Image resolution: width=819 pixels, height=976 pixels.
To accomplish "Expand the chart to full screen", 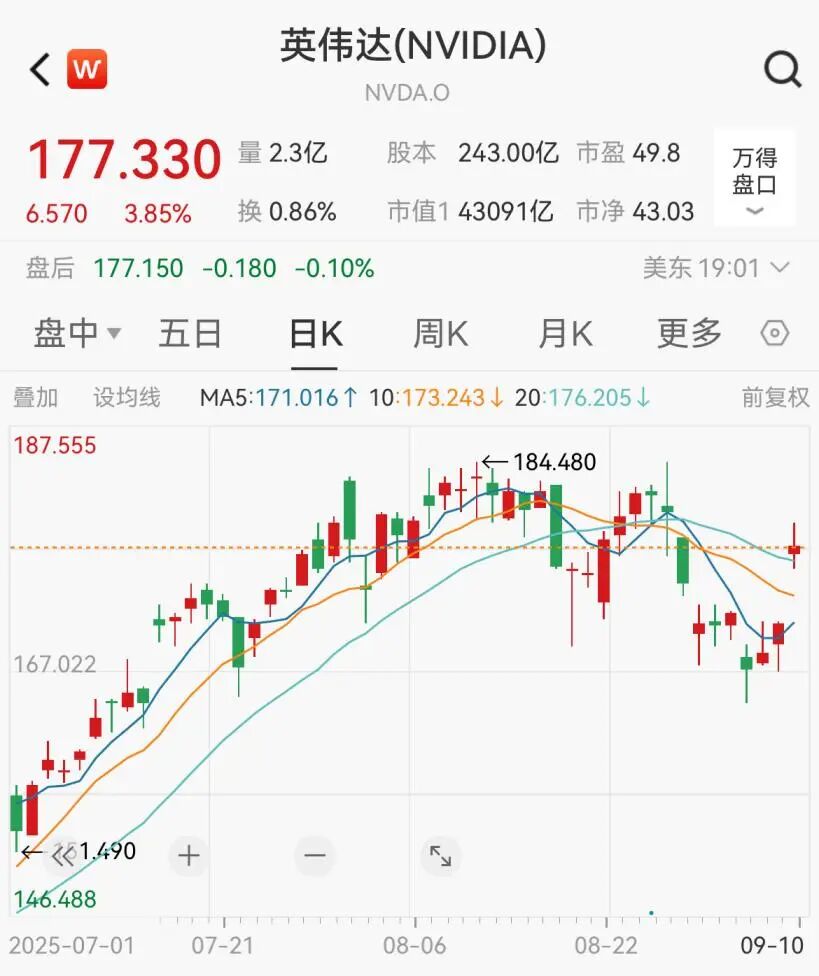I will (x=440, y=855).
